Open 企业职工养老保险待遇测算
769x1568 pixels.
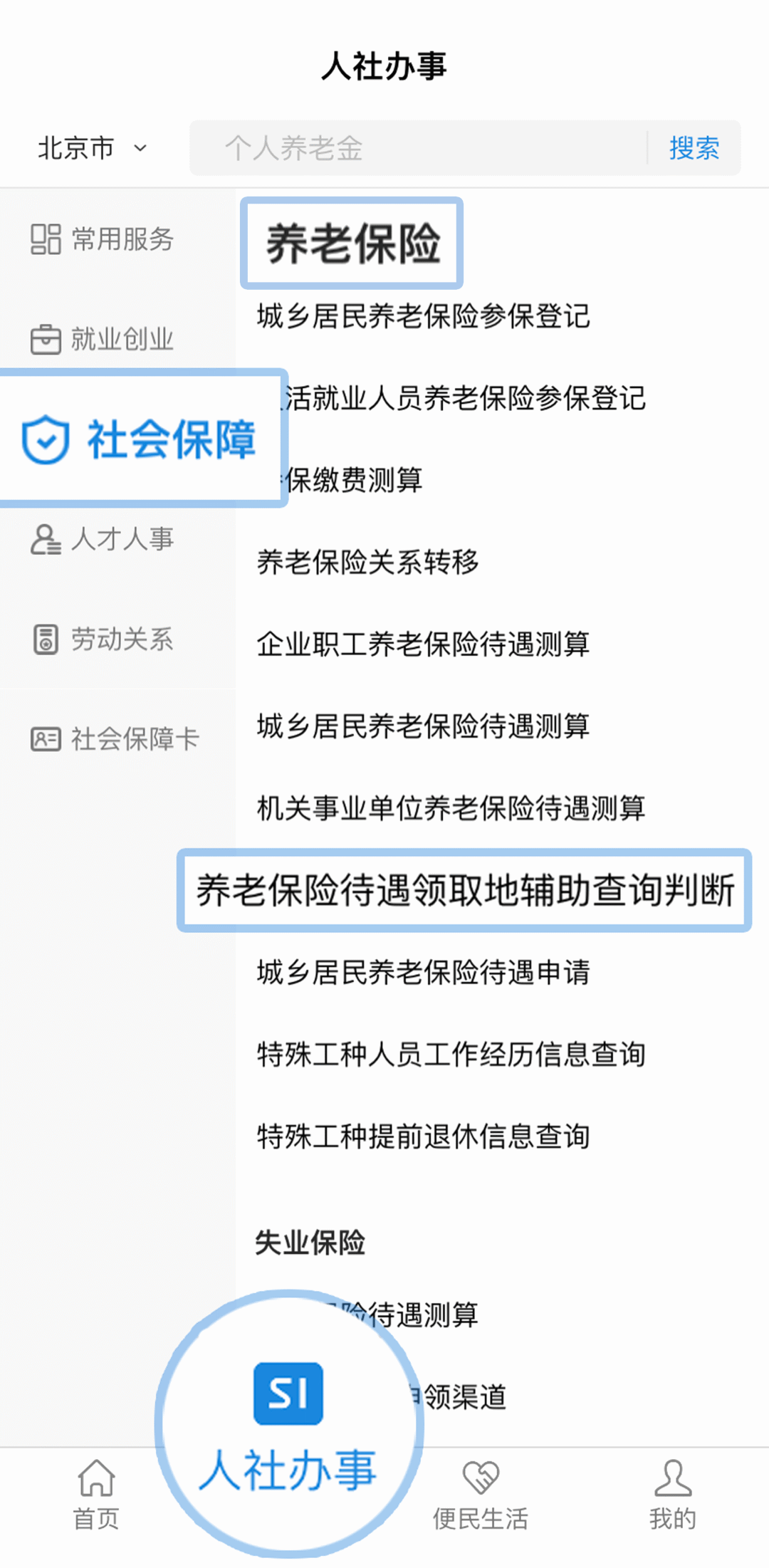coord(423,645)
